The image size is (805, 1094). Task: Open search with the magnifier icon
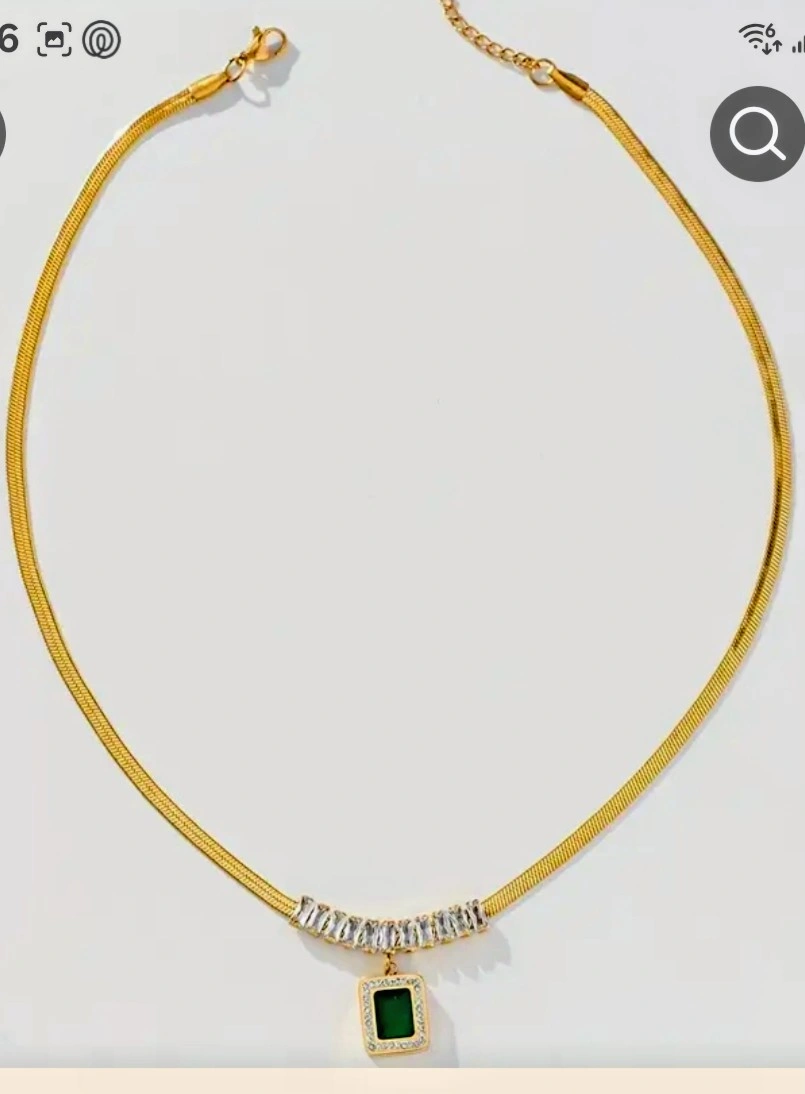[x=756, y=134]
